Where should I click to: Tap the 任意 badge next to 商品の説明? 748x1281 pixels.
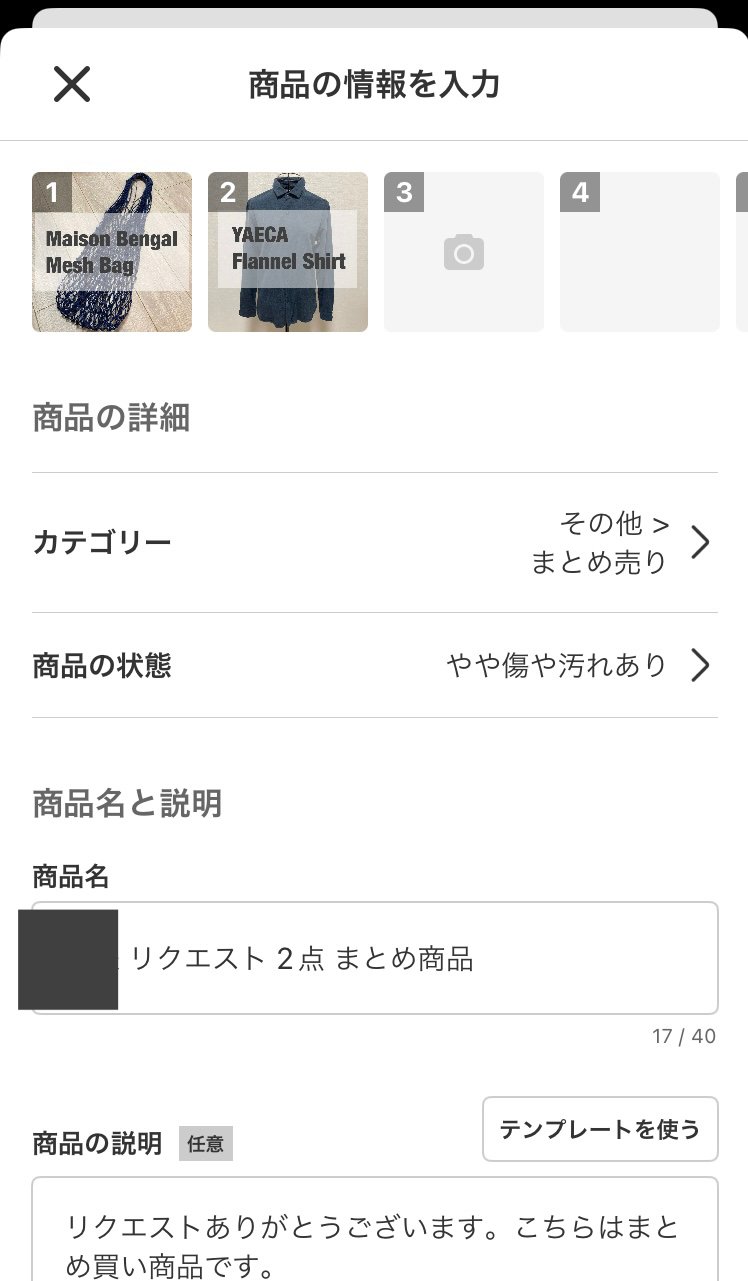point(206,1145)
